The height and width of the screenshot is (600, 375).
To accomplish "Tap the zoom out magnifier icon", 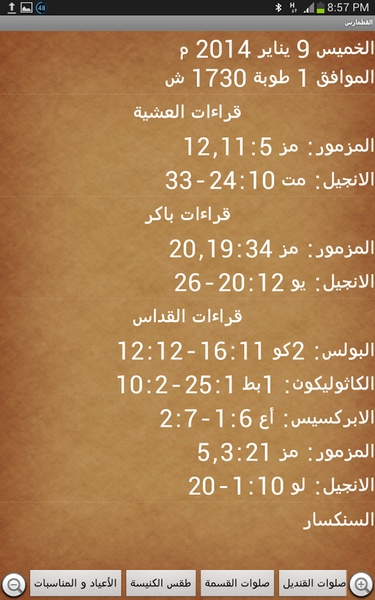I will pyautogui.click(x=14, y=585).
